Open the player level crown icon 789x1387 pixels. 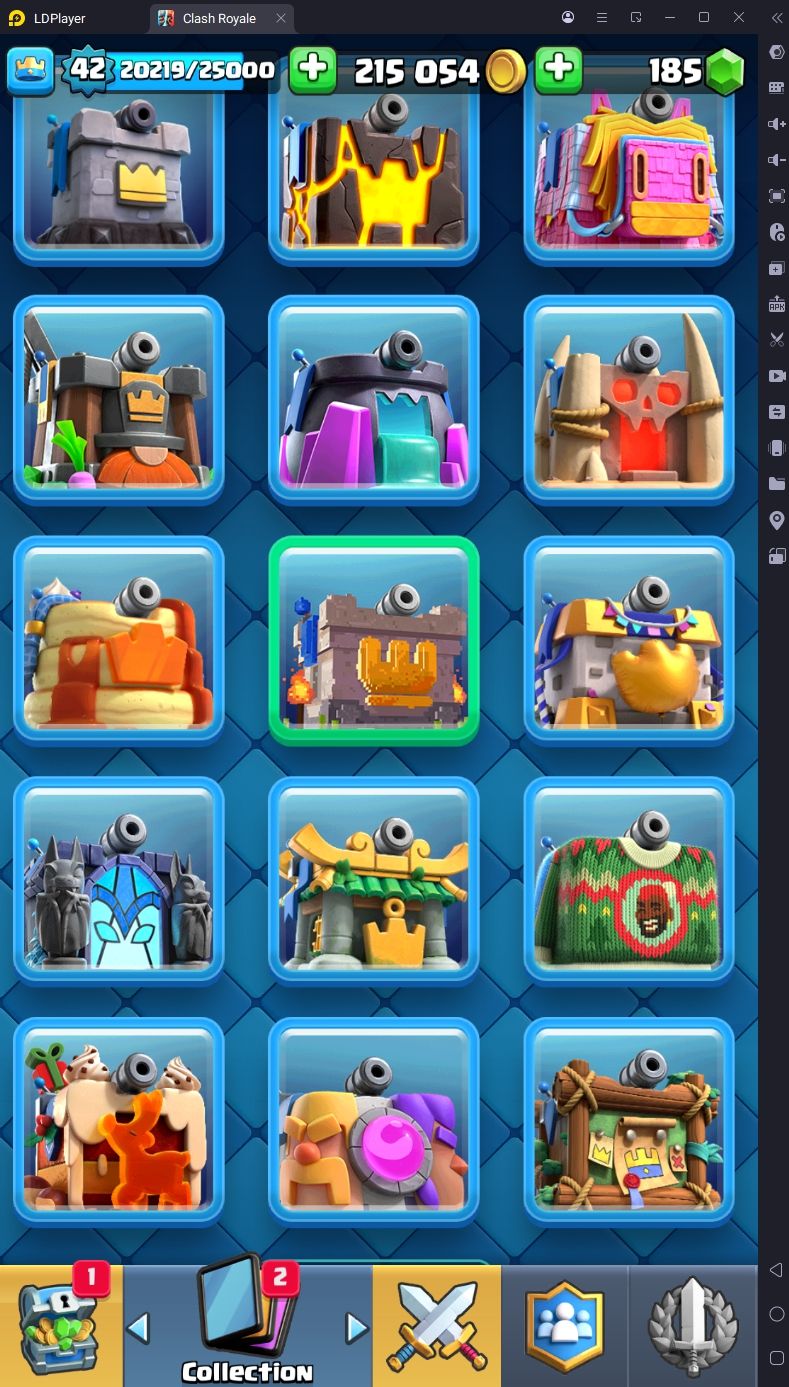coord(30,70)
